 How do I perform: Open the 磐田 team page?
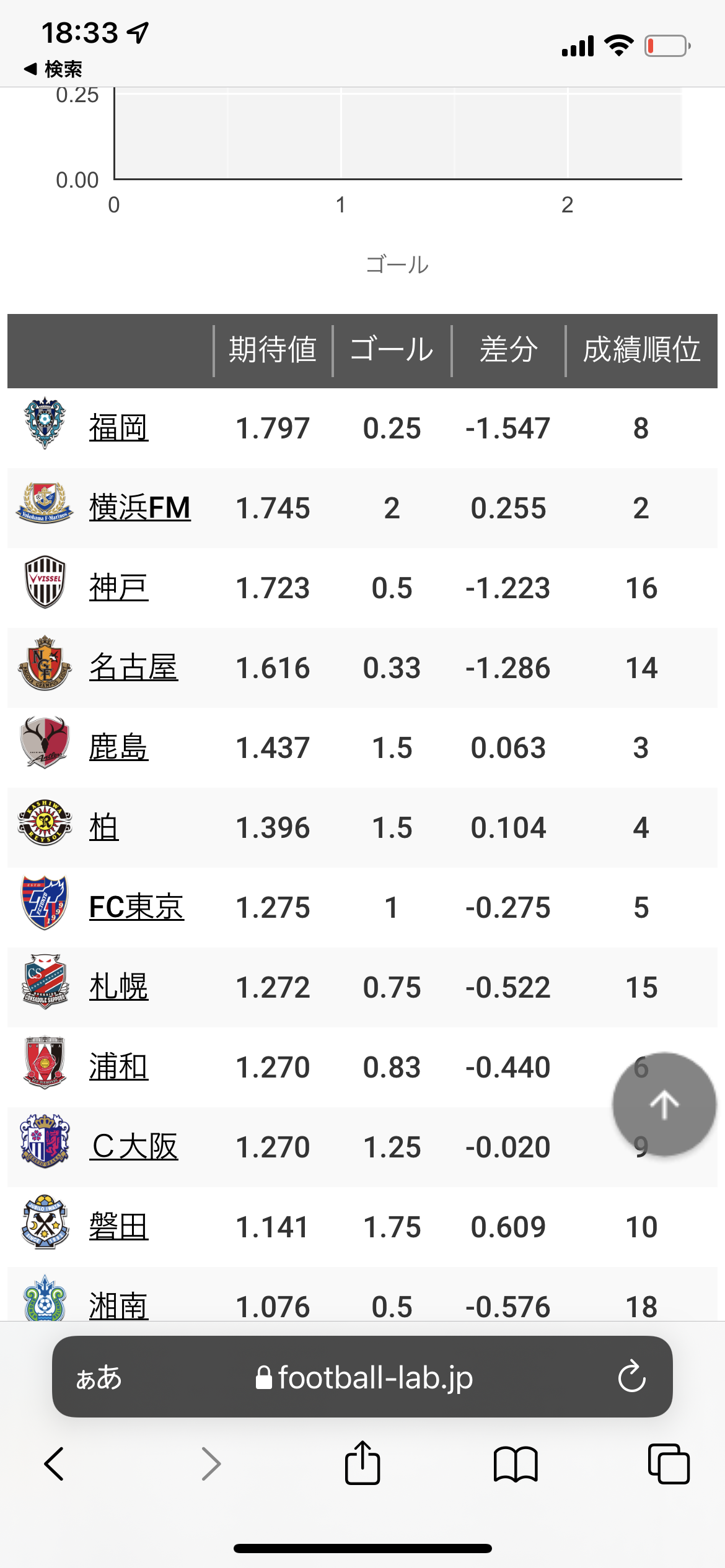[x=118, y=1227]
